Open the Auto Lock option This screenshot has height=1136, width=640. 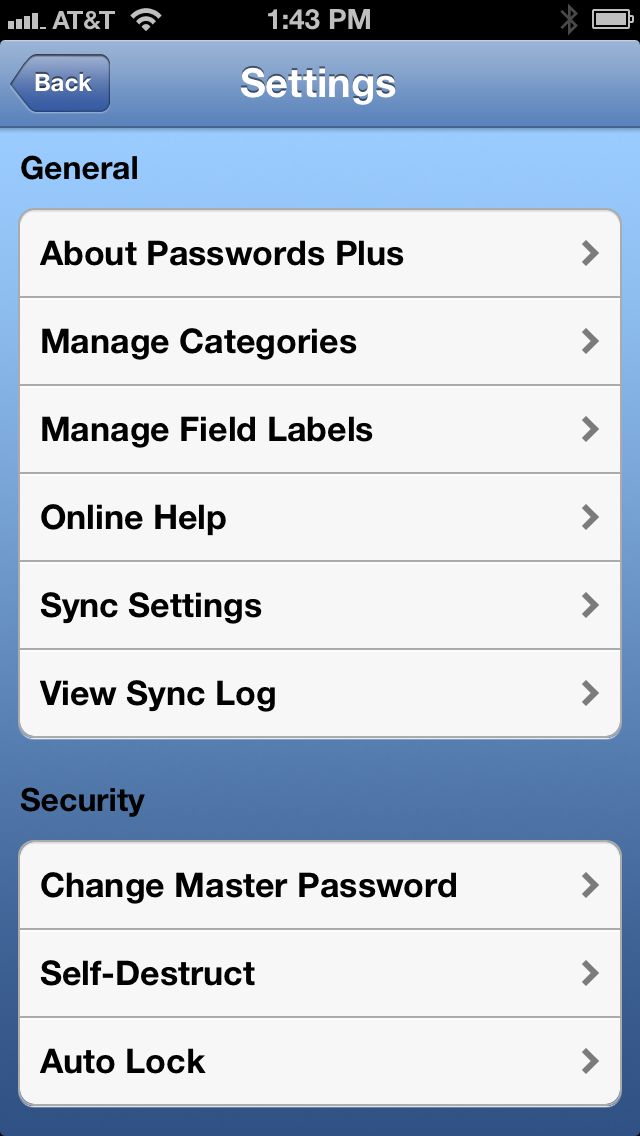(x=320, y=1062)
